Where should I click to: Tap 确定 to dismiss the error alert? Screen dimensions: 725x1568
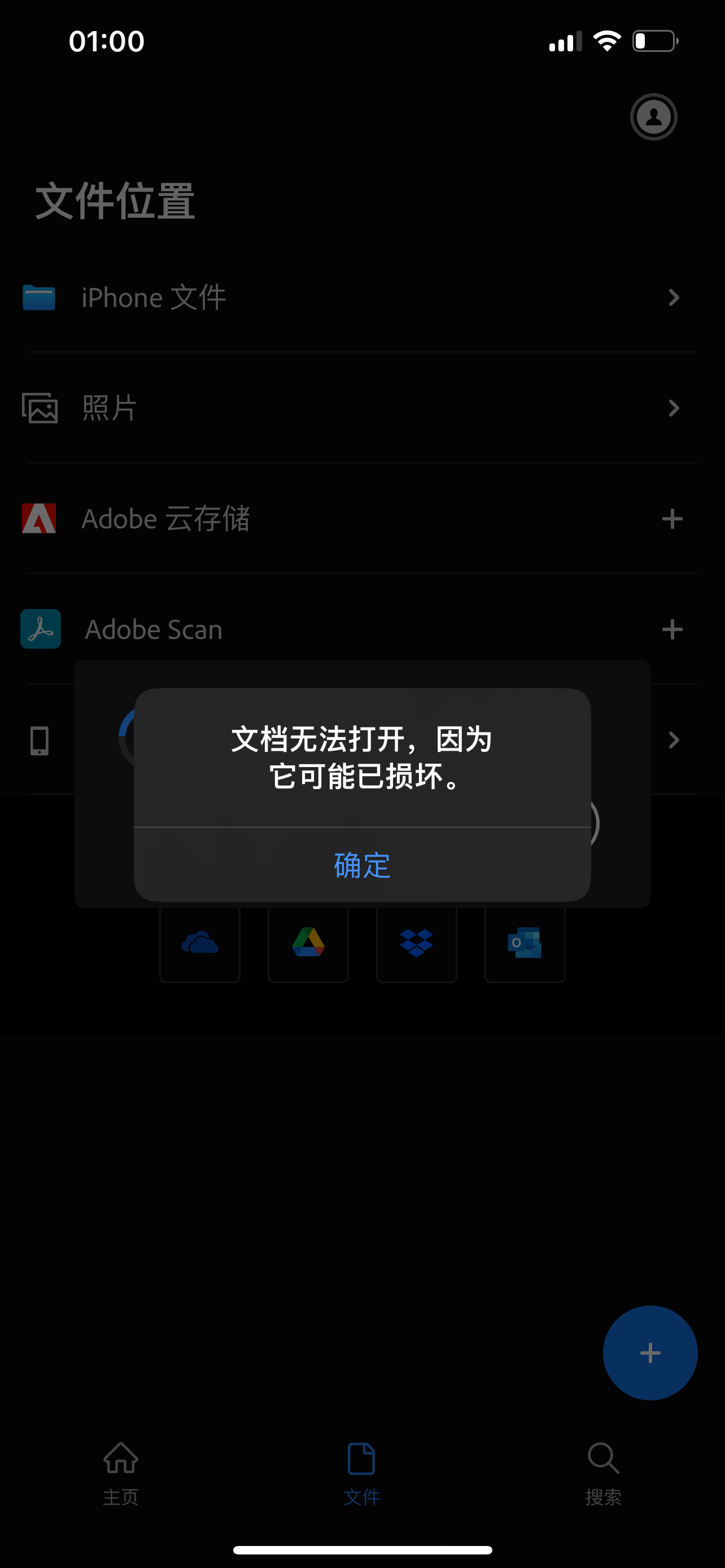coord(362,864)
